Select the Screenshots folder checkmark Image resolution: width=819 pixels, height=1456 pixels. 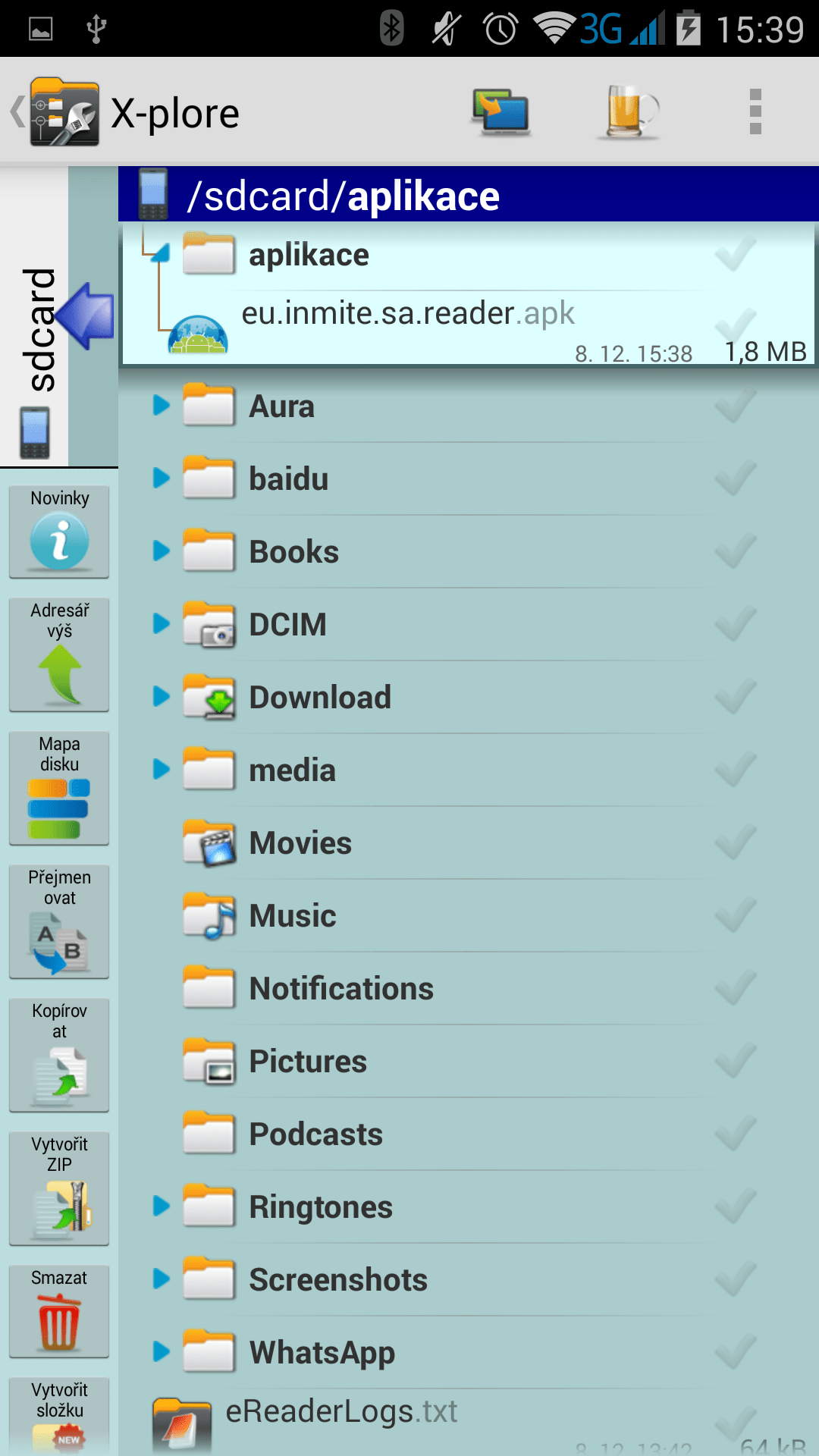tap(735, 1279)
